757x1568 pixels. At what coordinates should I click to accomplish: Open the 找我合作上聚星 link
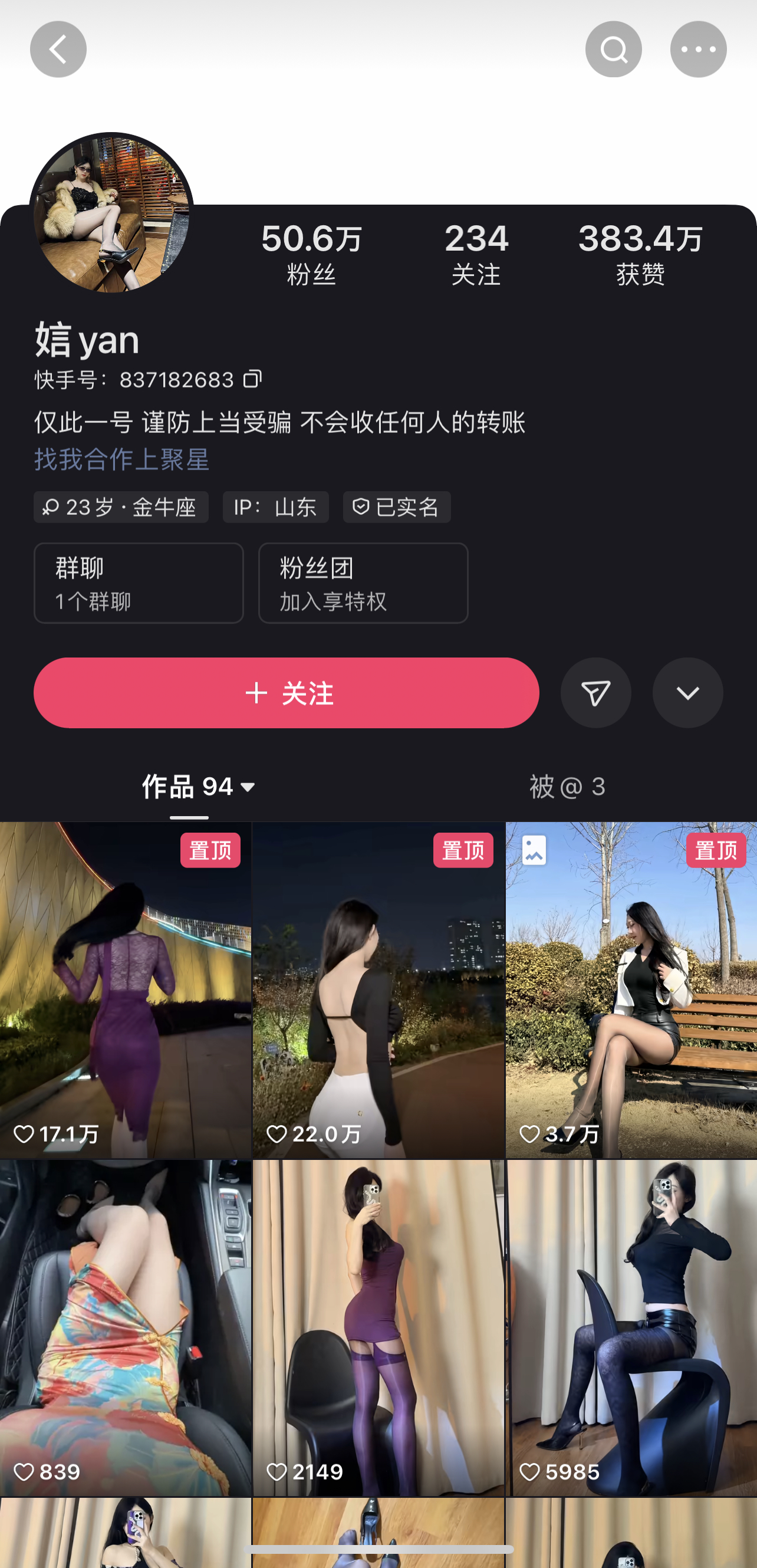tap(121, 459)
